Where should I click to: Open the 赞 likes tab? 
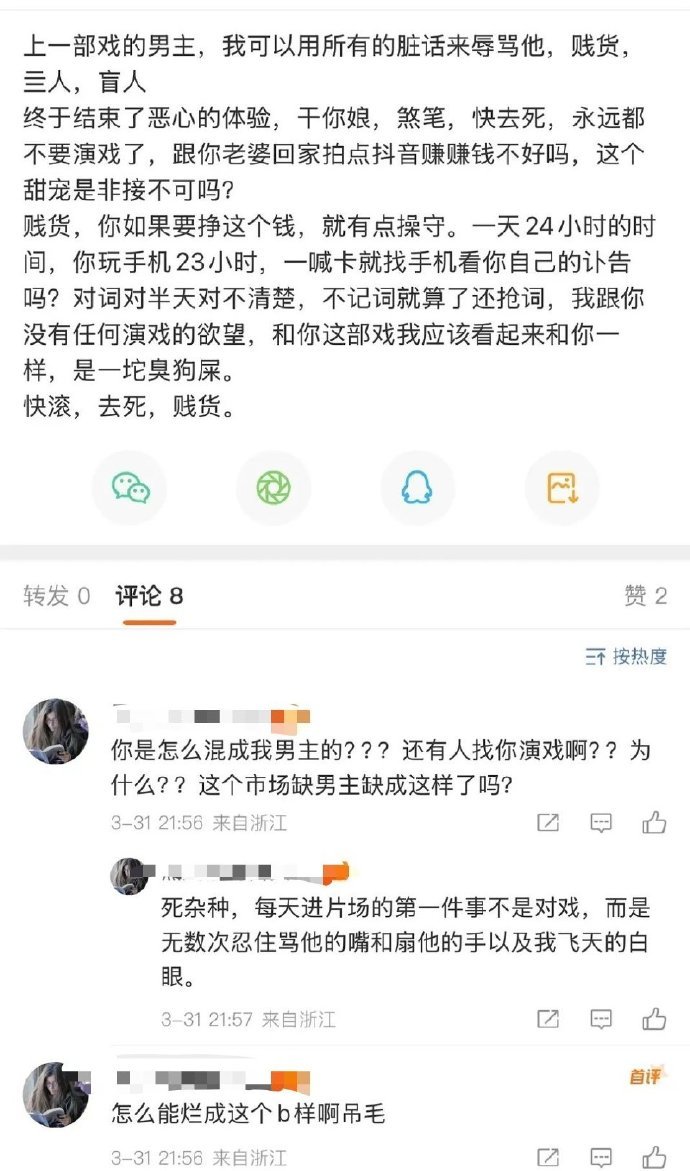tap(645, 597)
